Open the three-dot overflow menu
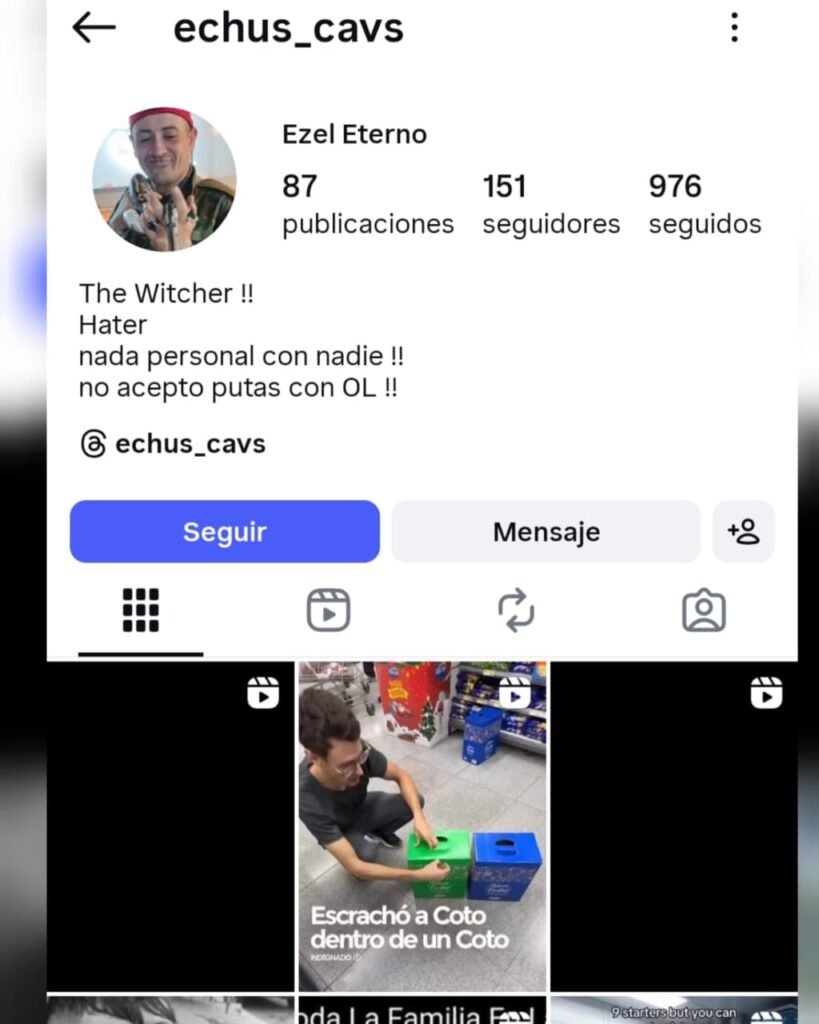 [x=734, y=28]
